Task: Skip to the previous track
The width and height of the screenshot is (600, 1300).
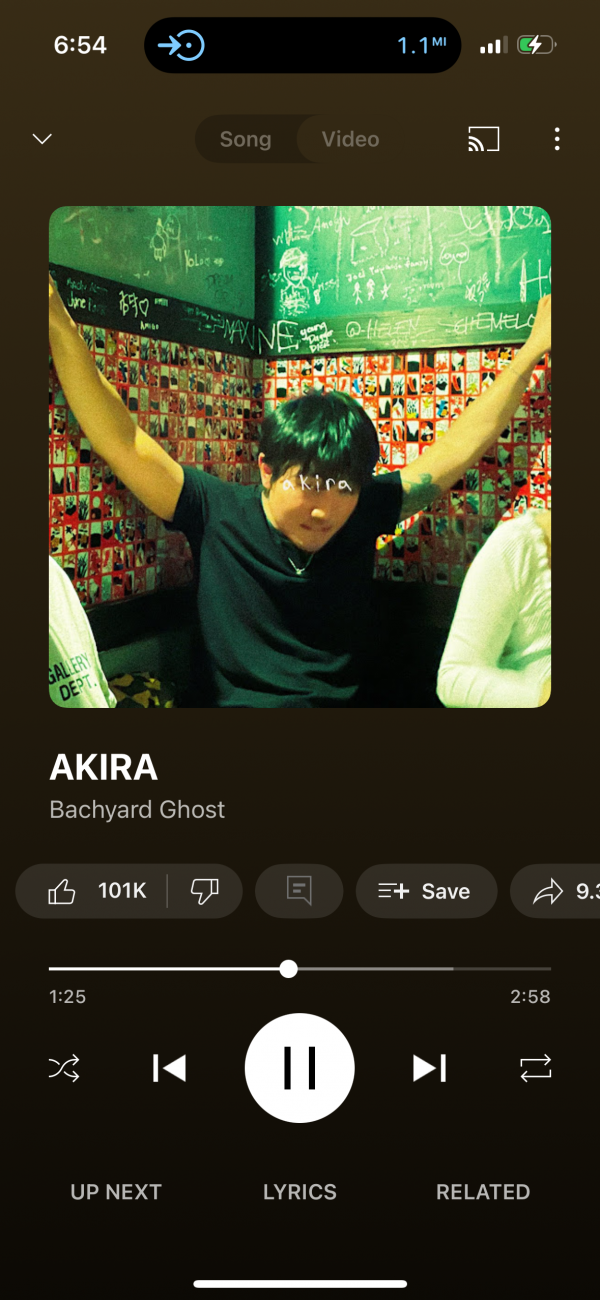Action: (x=169, y=1069)
